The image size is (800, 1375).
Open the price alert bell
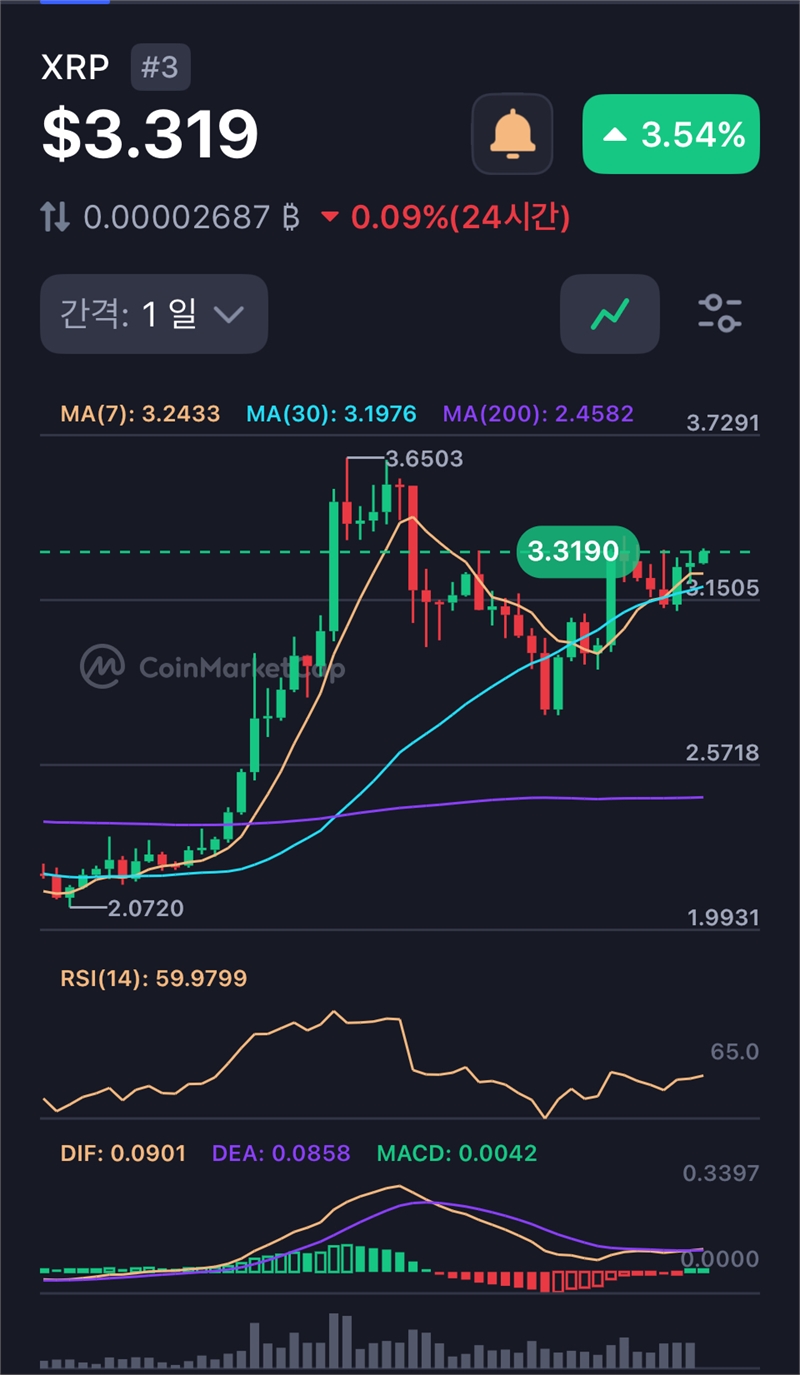point(512,135)
